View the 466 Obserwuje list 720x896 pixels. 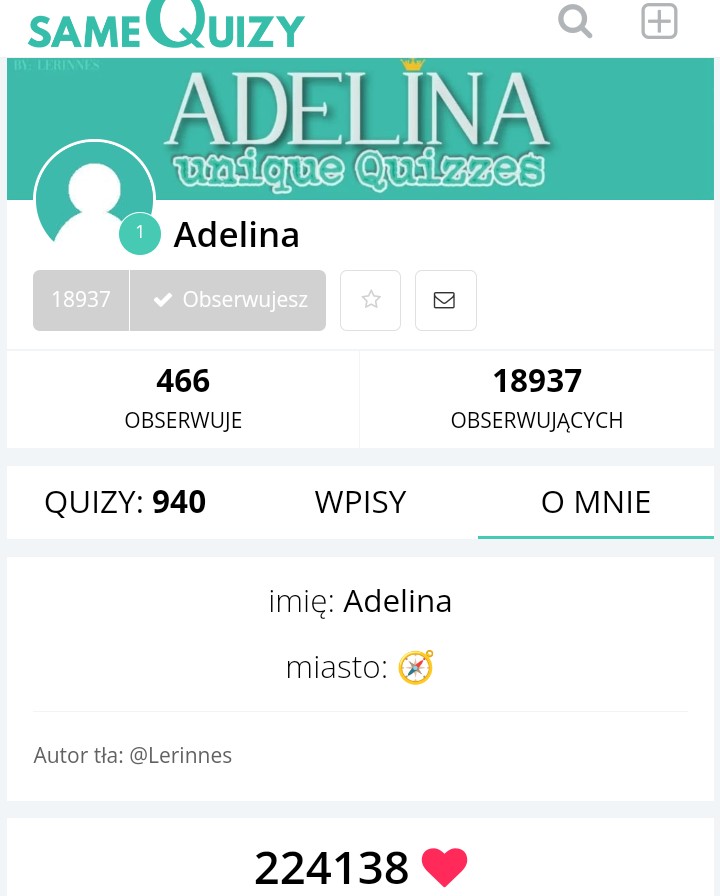tap(183, 399)
